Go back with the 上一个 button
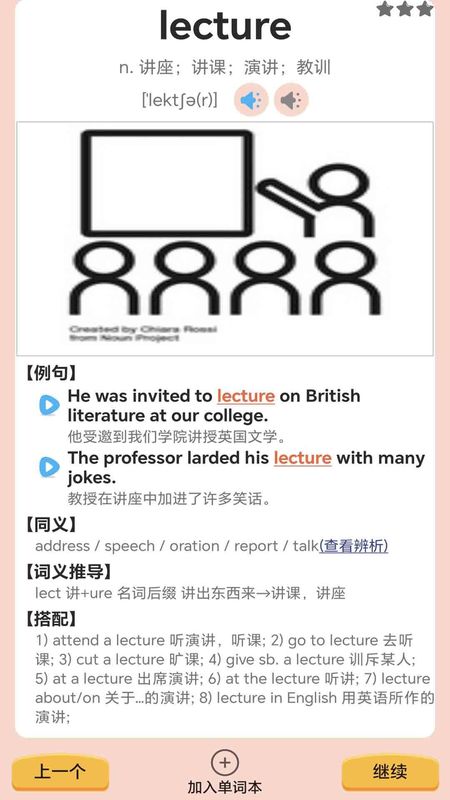 click(60, 772)
